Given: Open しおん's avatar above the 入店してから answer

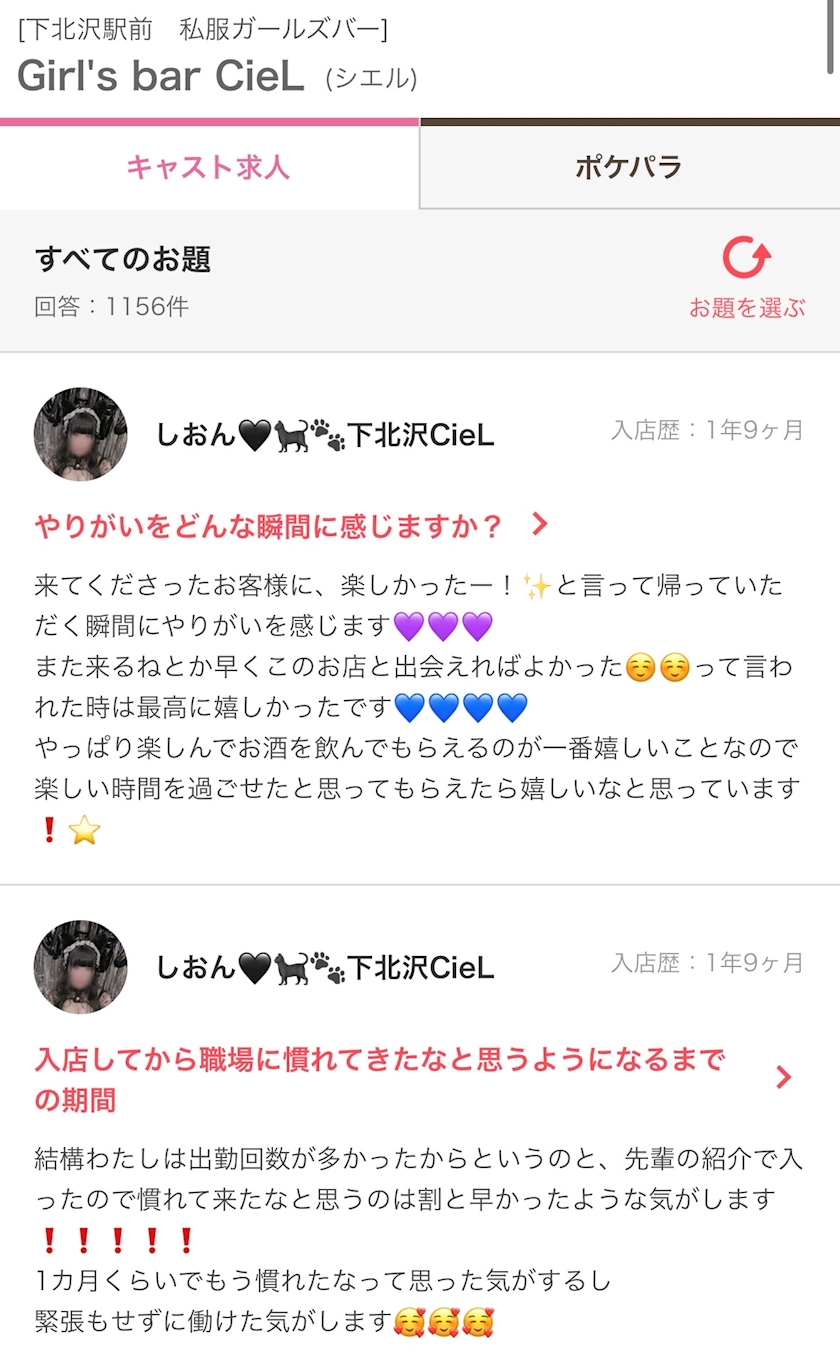Looking at the screenshot, I should pyautogui.click(x=81, y=967).
